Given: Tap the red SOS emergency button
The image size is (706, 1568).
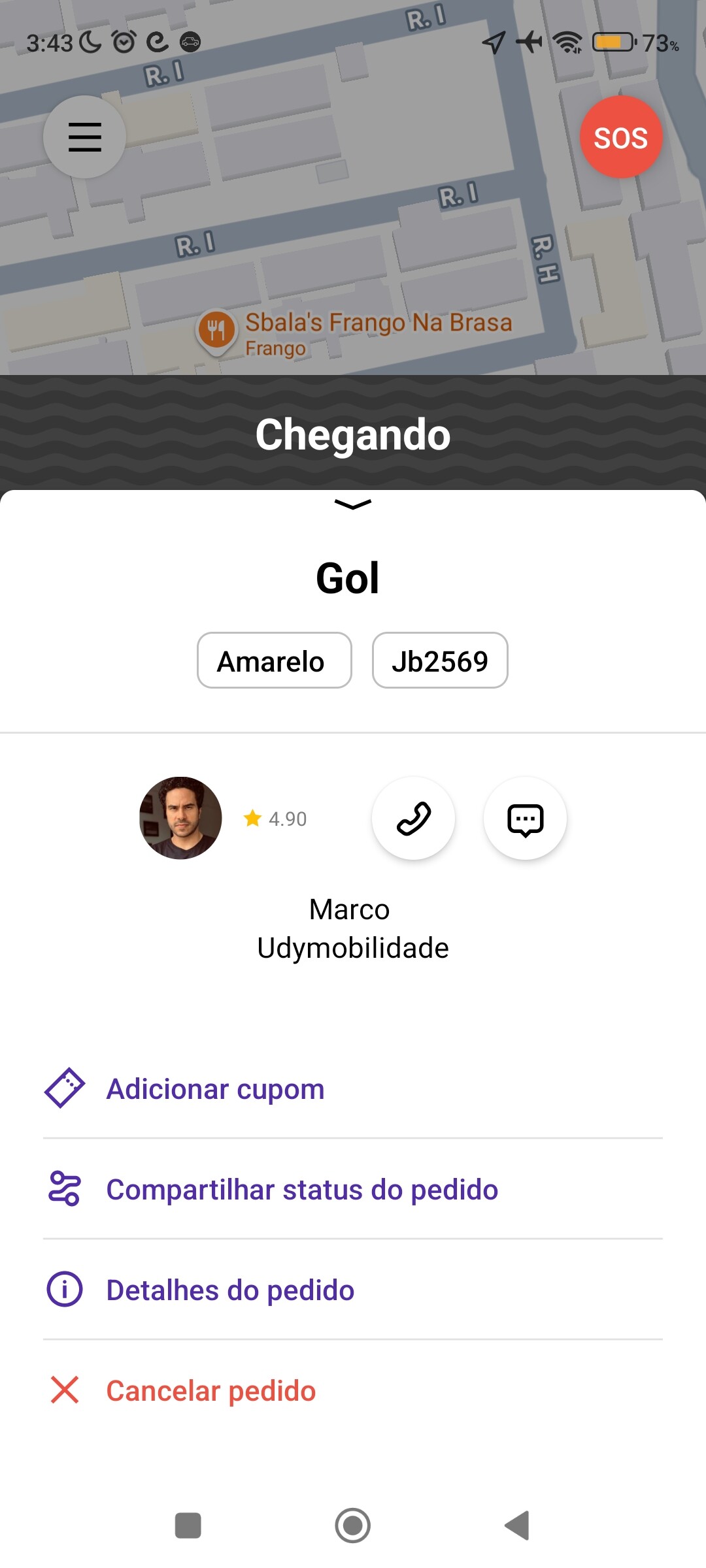Looking at the screenshot, I should (621, 137).
